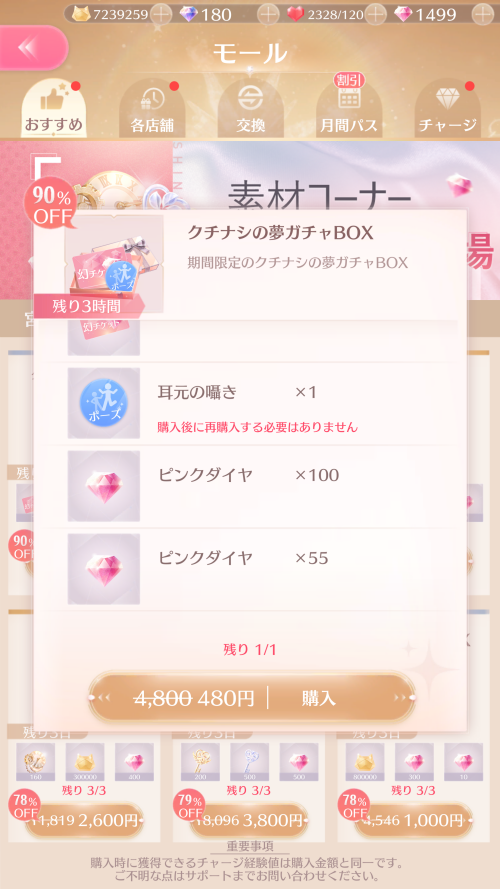Switch to the 交換 tab

[251, 108]
